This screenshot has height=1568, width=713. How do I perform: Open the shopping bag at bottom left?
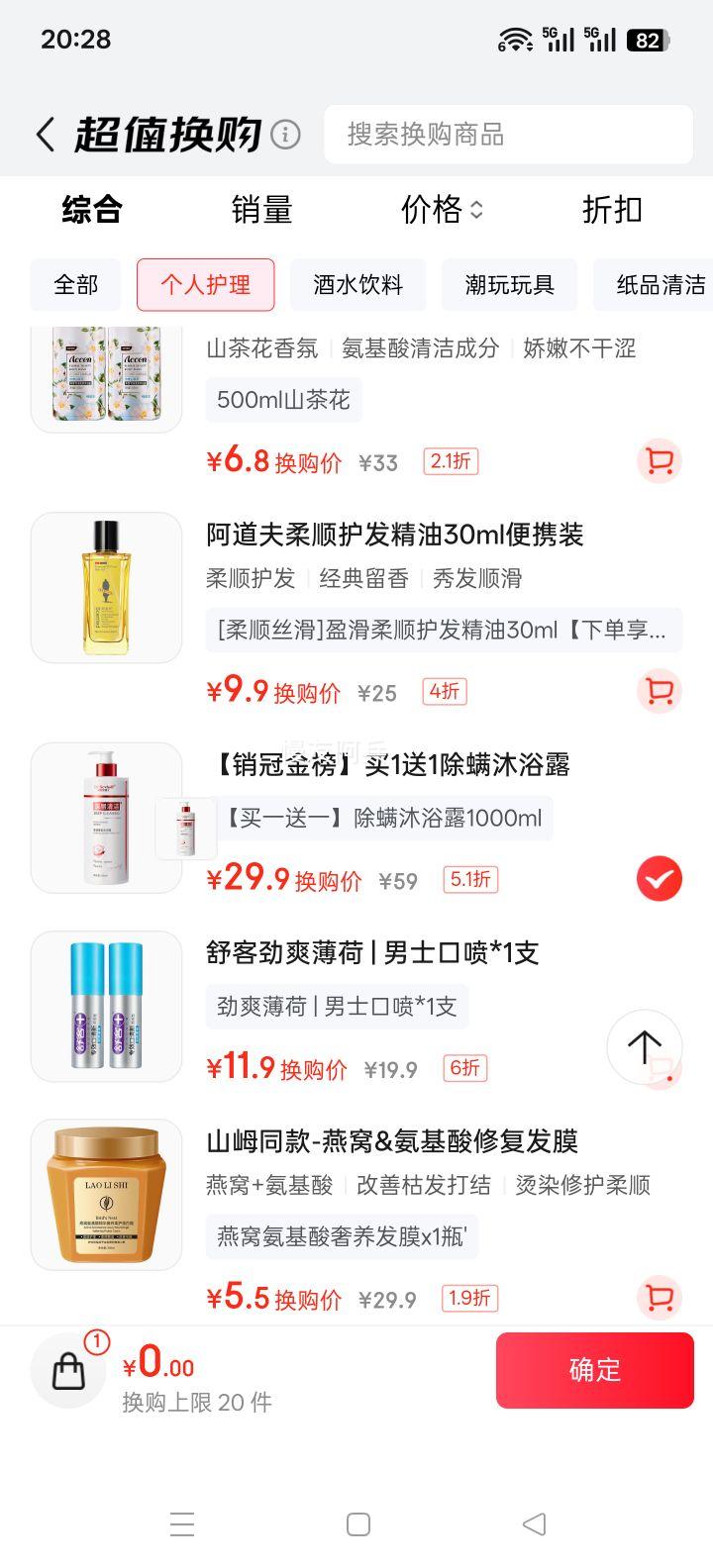67,1370
